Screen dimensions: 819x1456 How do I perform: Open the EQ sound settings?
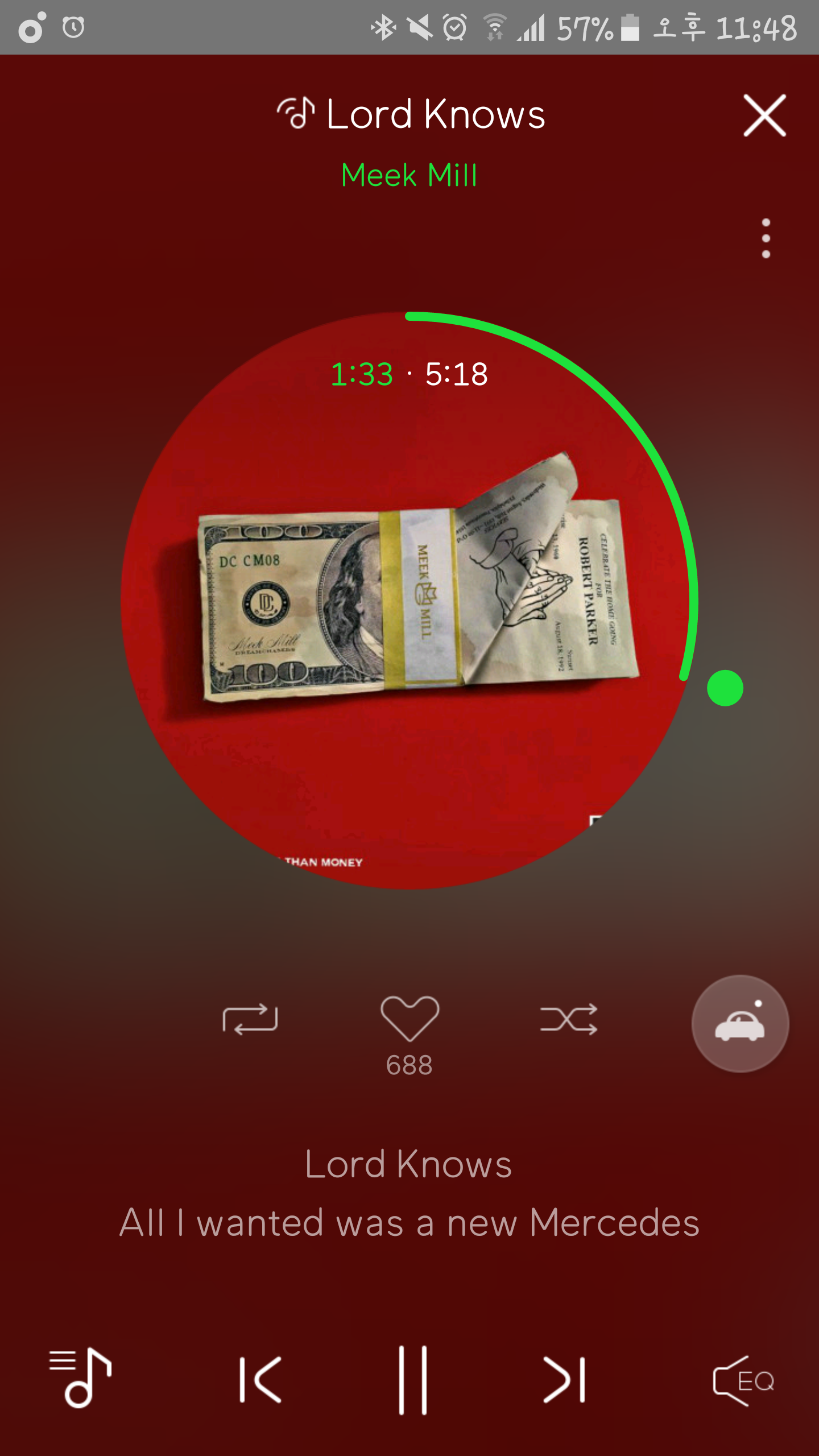[x=744, y=1381]
